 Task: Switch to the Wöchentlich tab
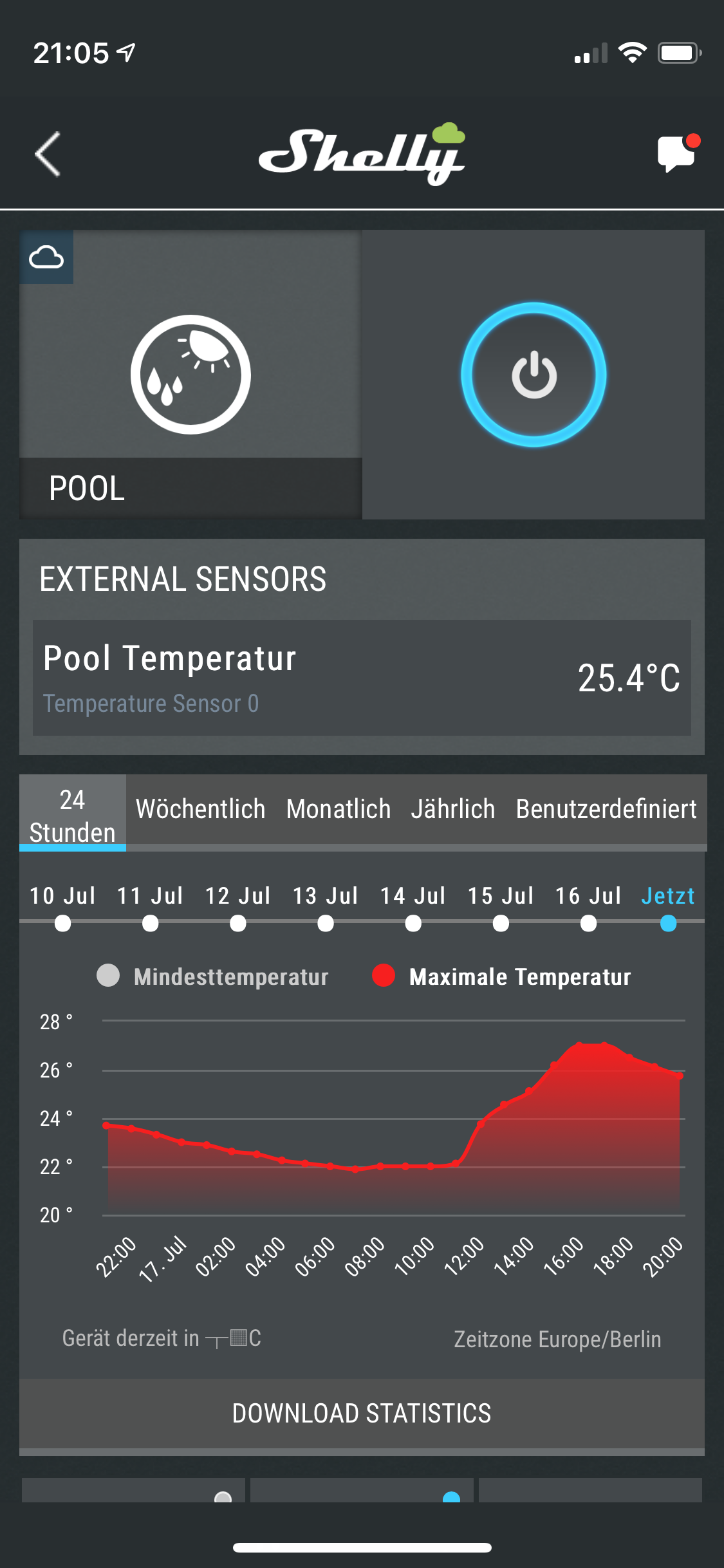pos(201,809)
